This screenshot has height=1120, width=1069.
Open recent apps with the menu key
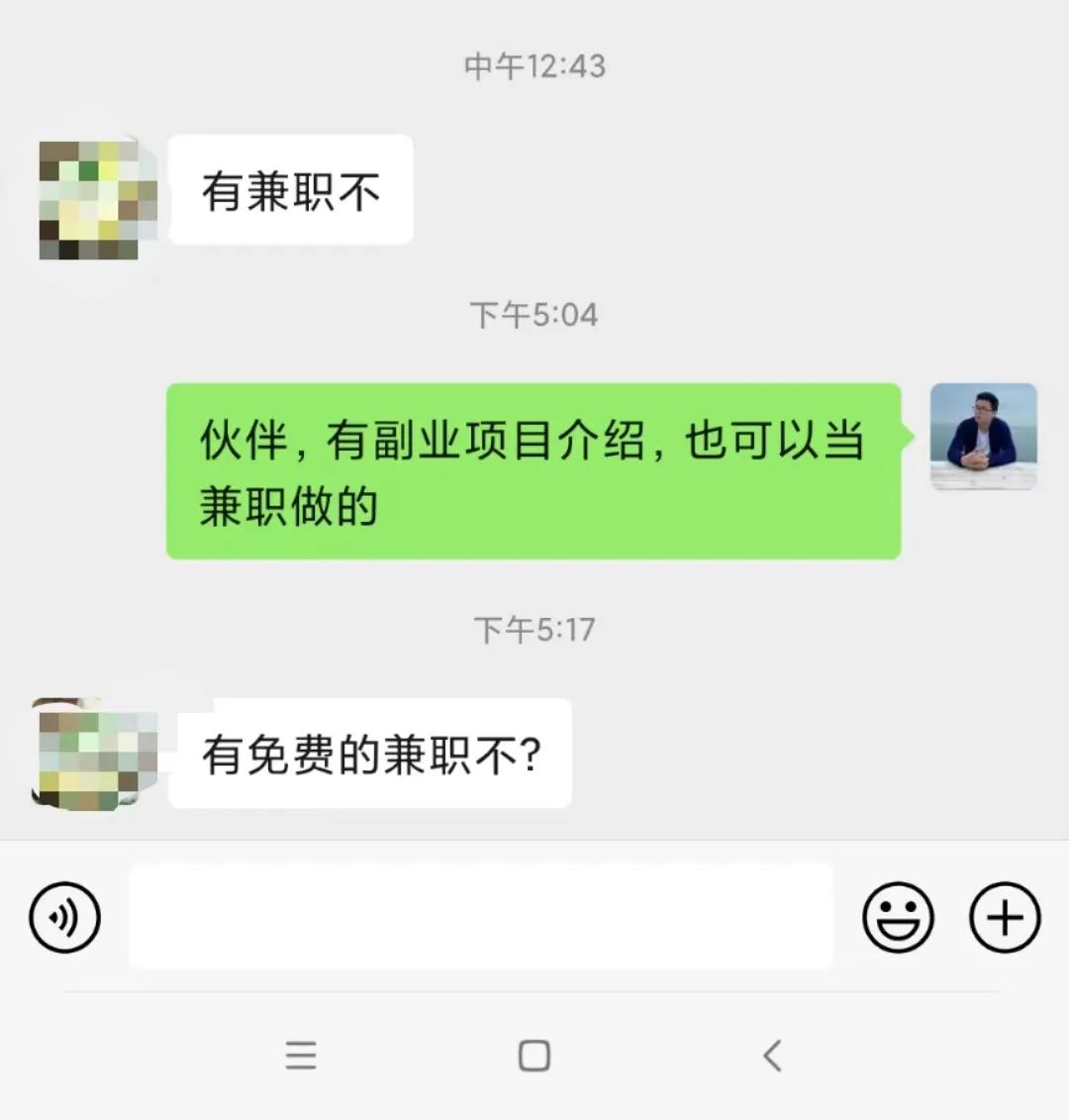tap(301, 1058)
